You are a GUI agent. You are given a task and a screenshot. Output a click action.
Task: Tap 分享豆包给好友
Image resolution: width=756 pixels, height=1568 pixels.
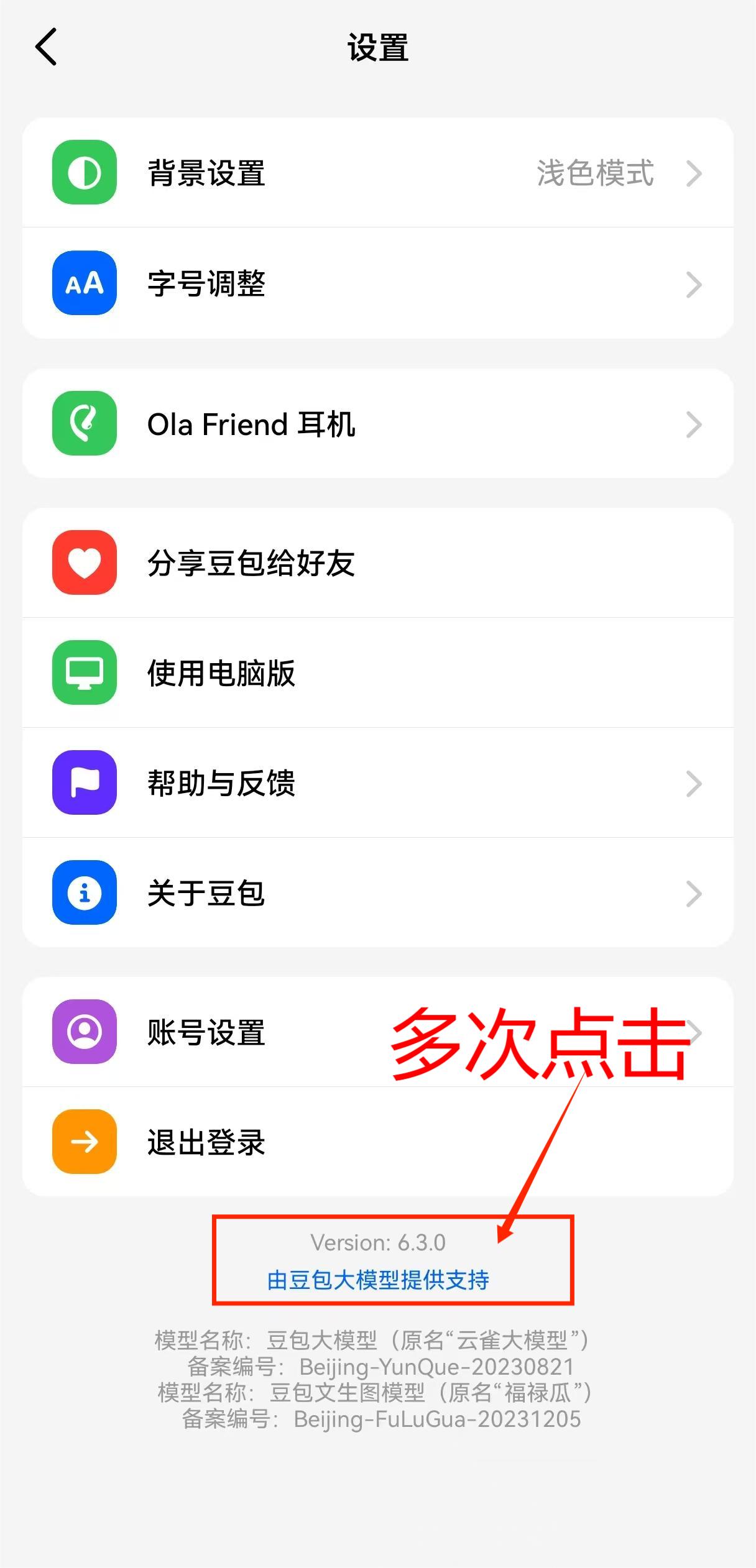click(x=378, y=563)
